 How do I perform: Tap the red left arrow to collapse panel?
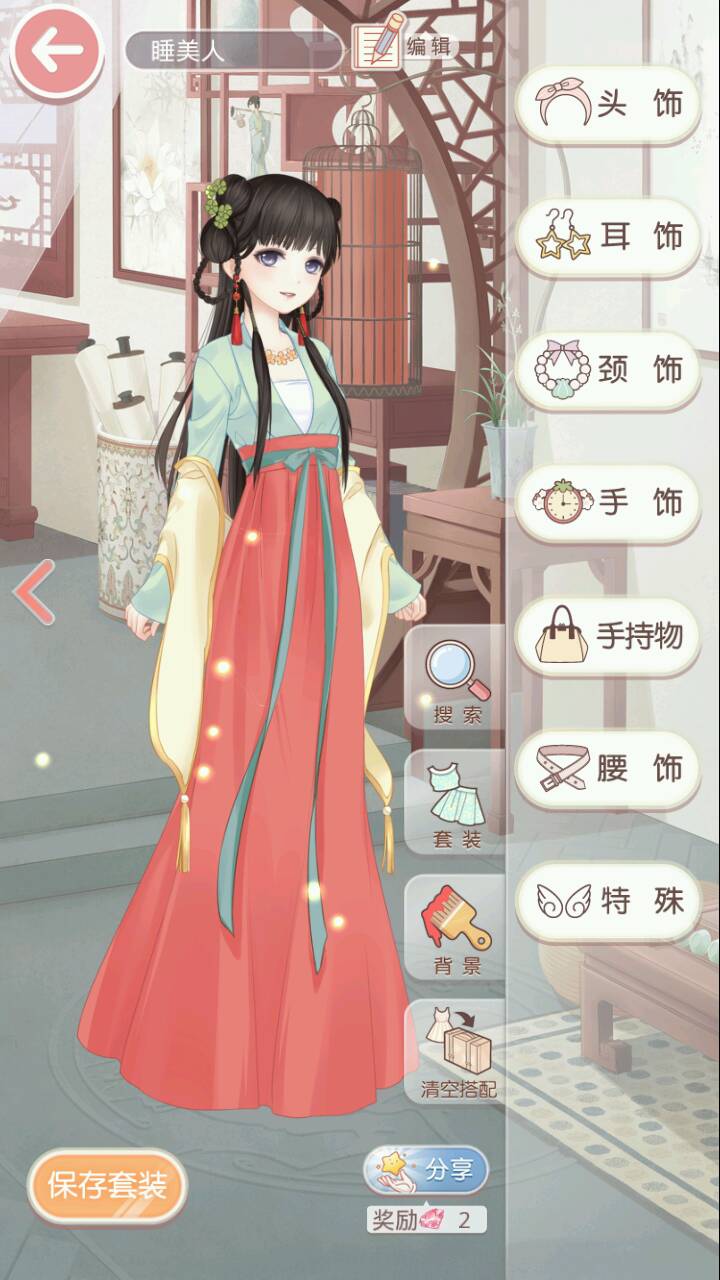pos(33,592)
